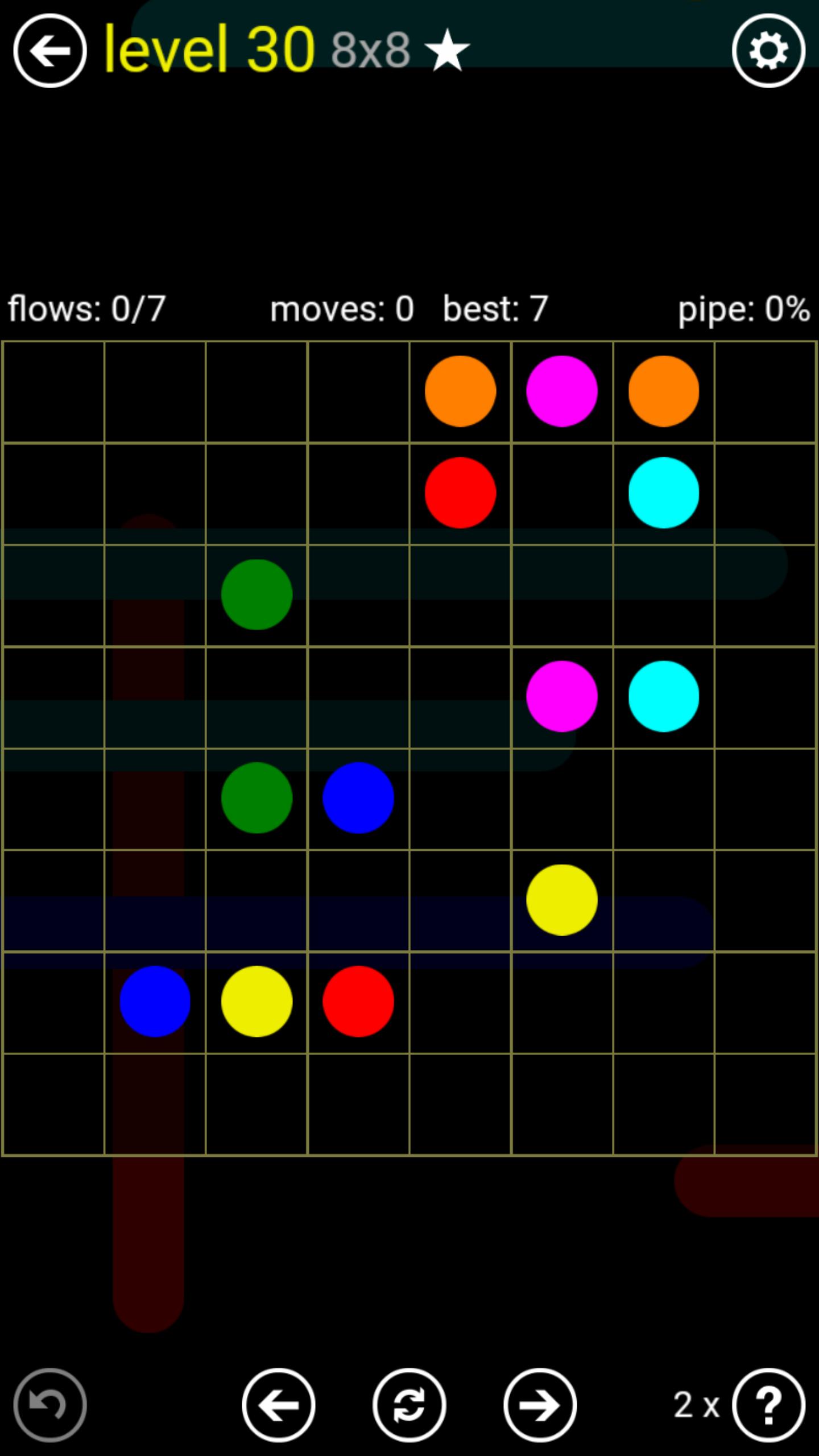Use a hint with the question mark
The image size is (819, 1456).
[768, 1405]
